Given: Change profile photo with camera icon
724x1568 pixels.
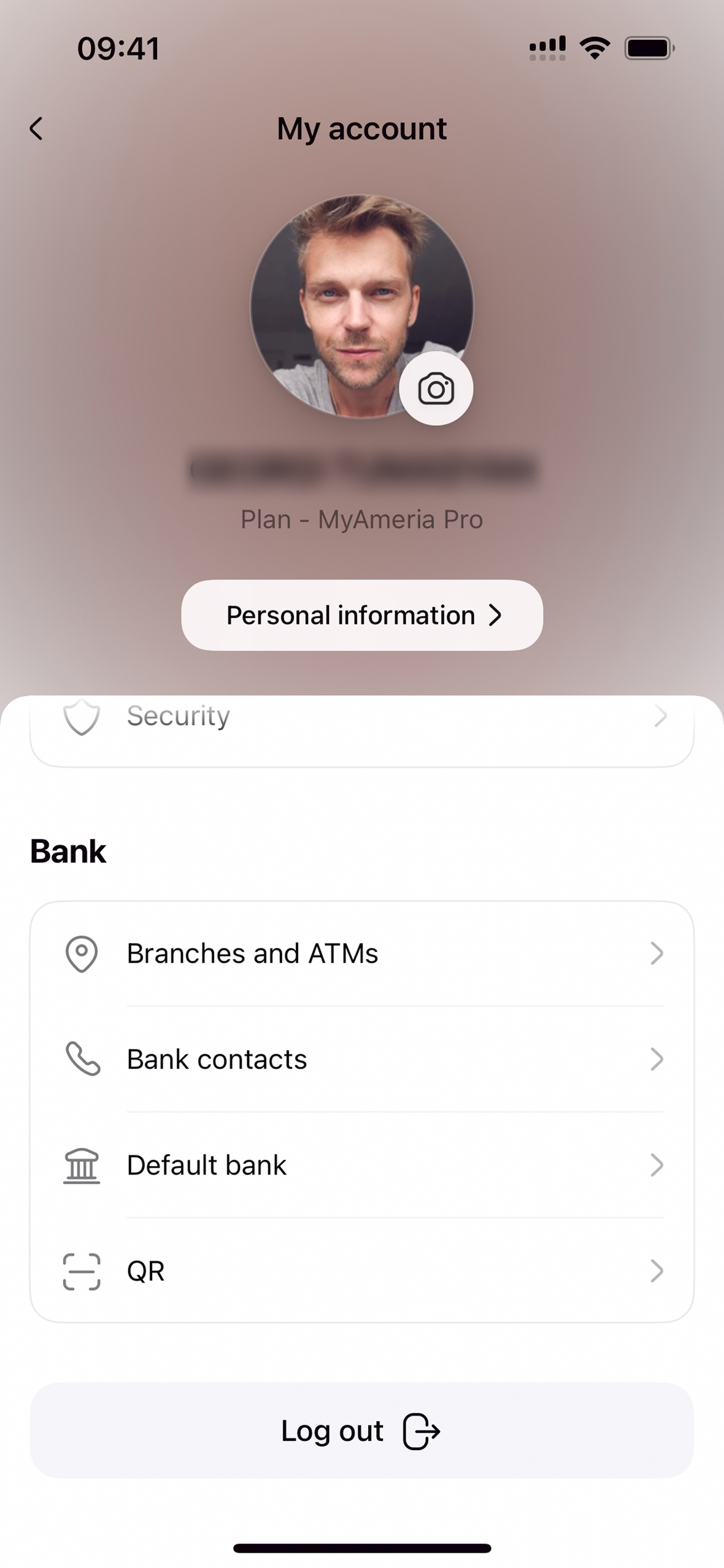Looking at the screenshot, I should 436,389.
